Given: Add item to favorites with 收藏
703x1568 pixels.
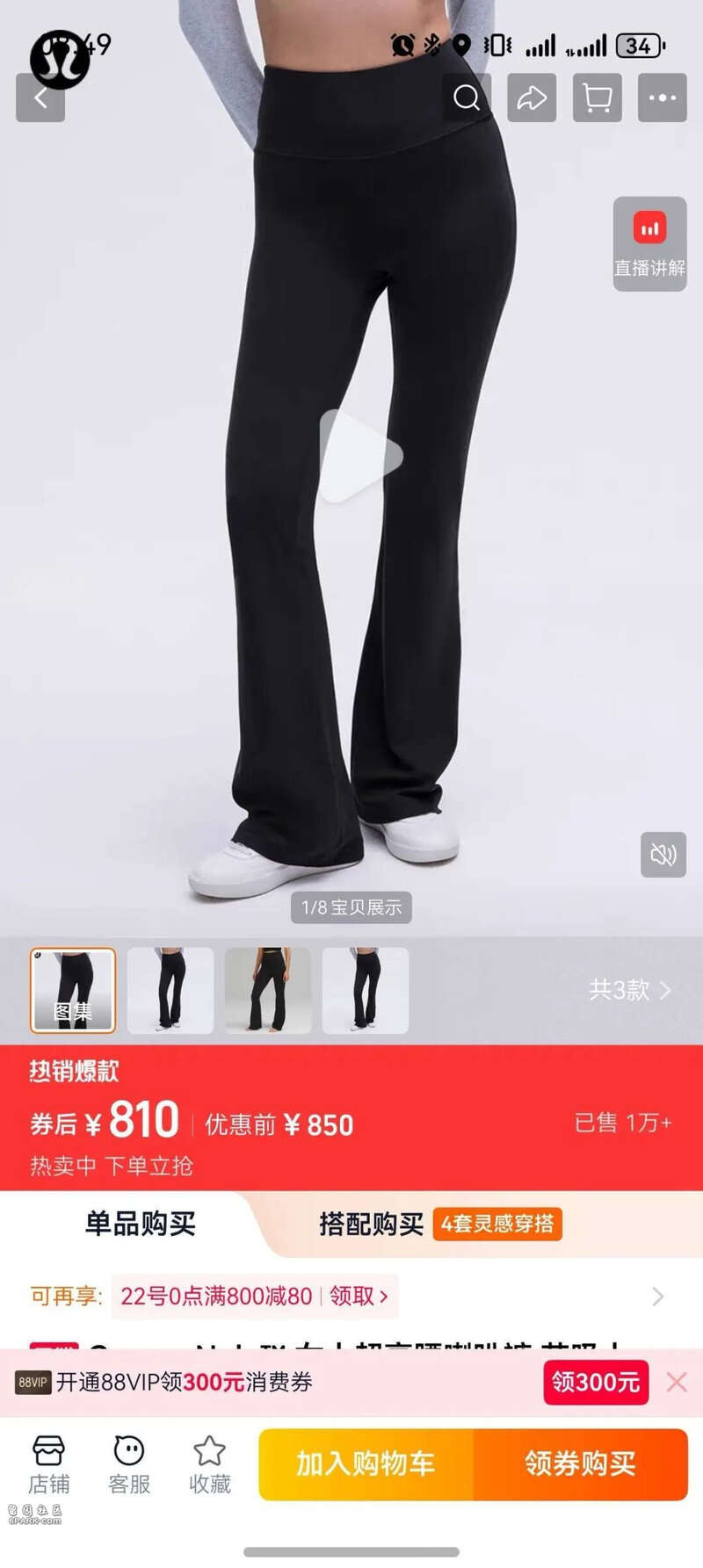Looking at the screenshot, I should point(210,1464).
